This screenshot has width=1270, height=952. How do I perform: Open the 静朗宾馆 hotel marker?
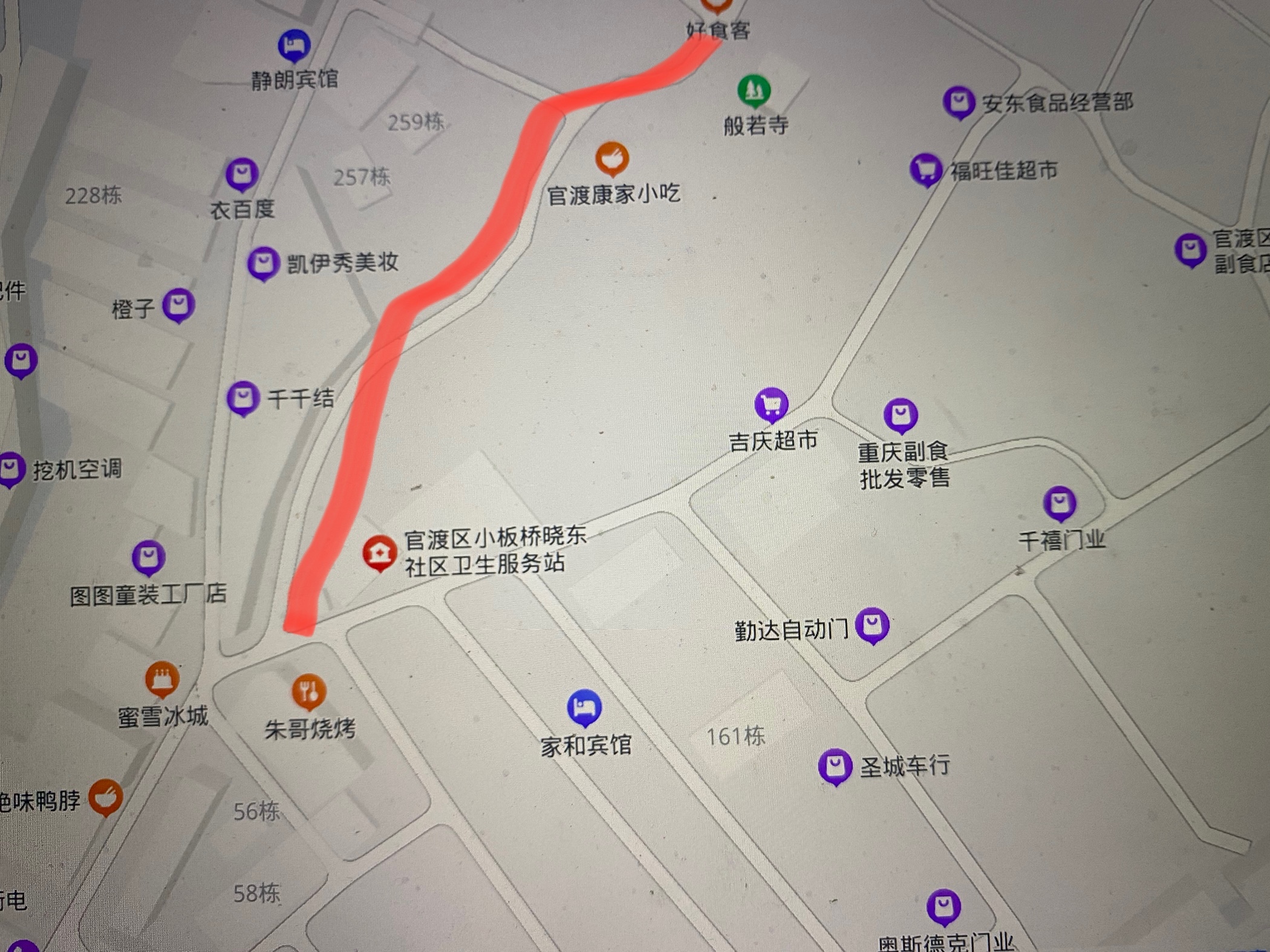(x=294, y=46)
